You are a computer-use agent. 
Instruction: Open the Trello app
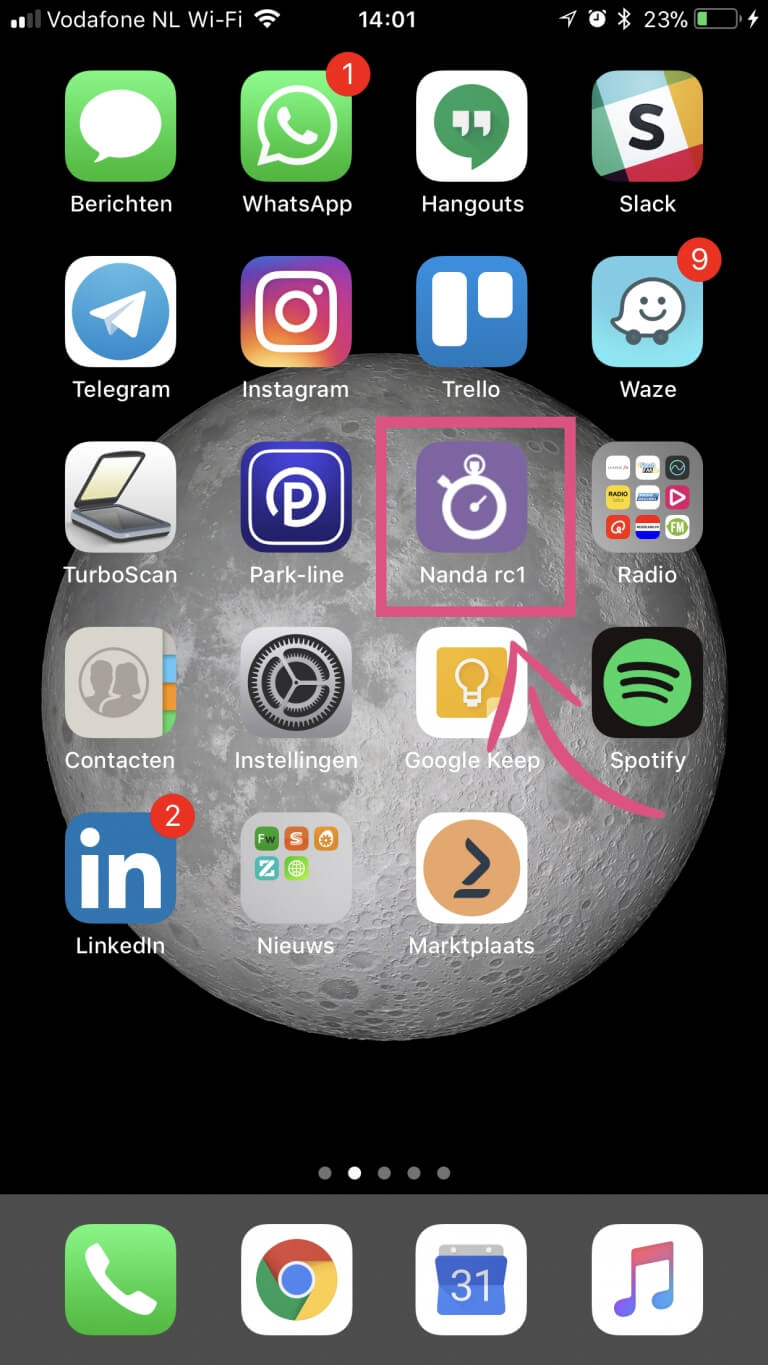pyautogui.click(x=472, y=312)
